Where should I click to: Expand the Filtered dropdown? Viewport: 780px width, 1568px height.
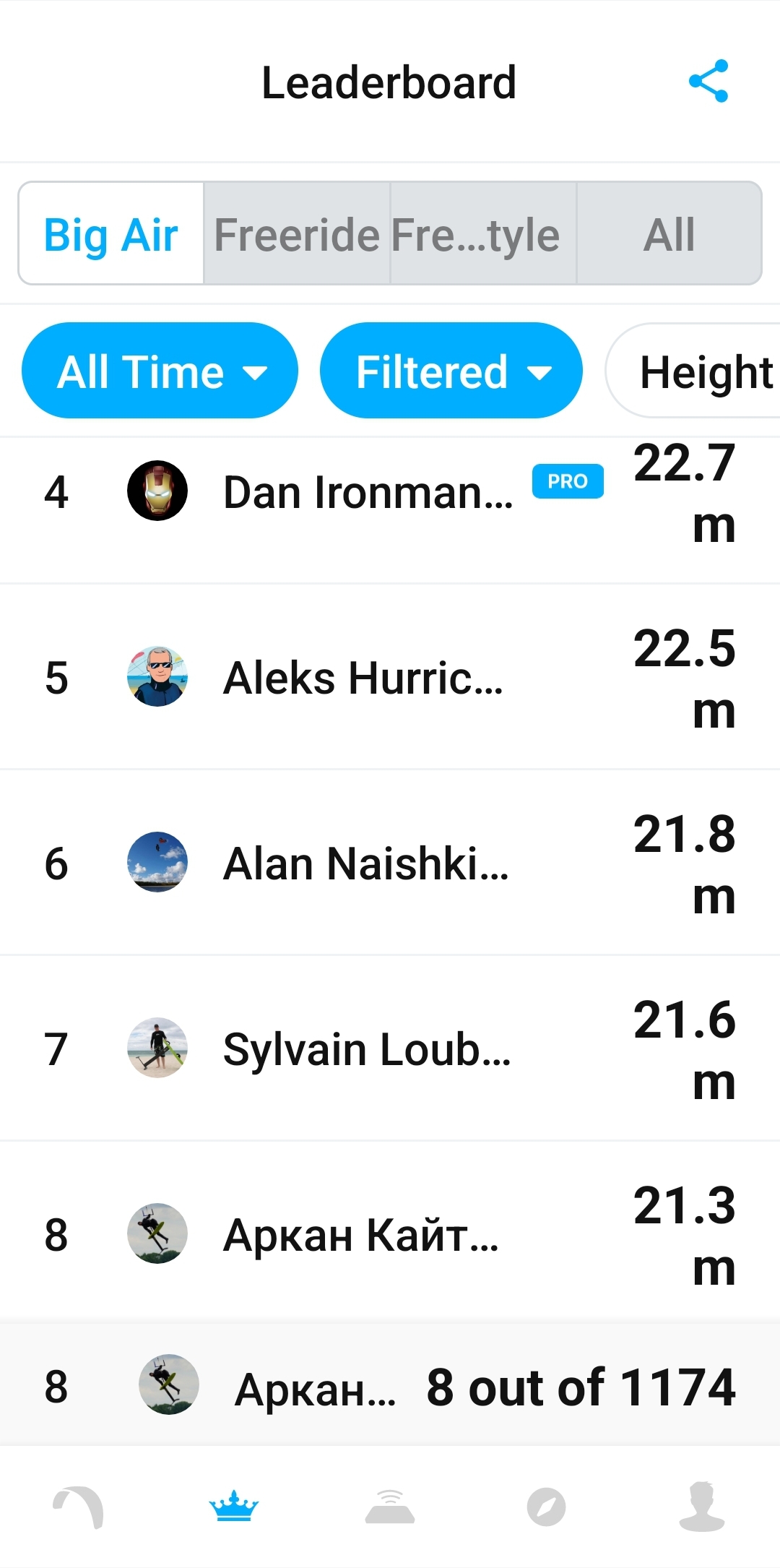[451, 371]
